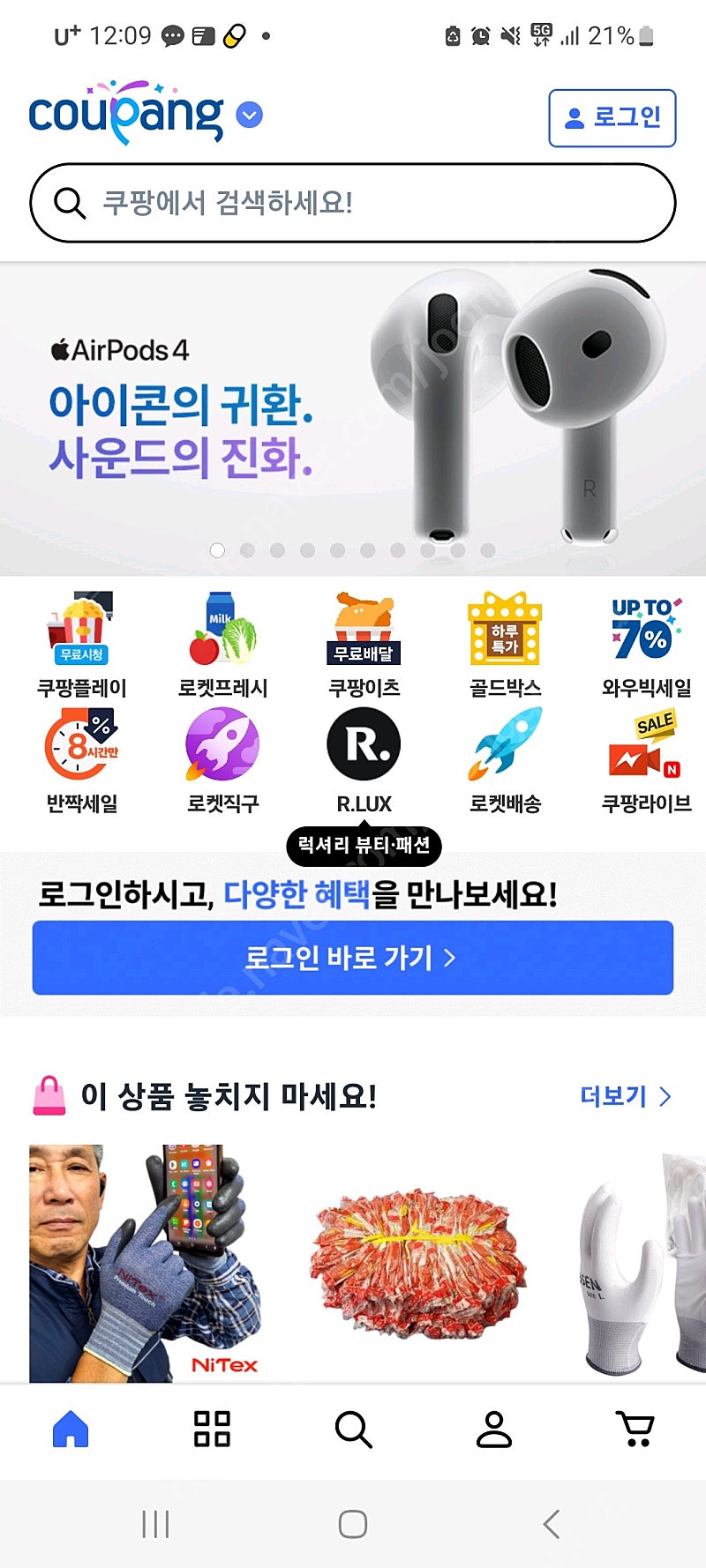Open 쿠팡이츠 shortcut
The width and height of the screenshot is (706, 1568).
364,646
